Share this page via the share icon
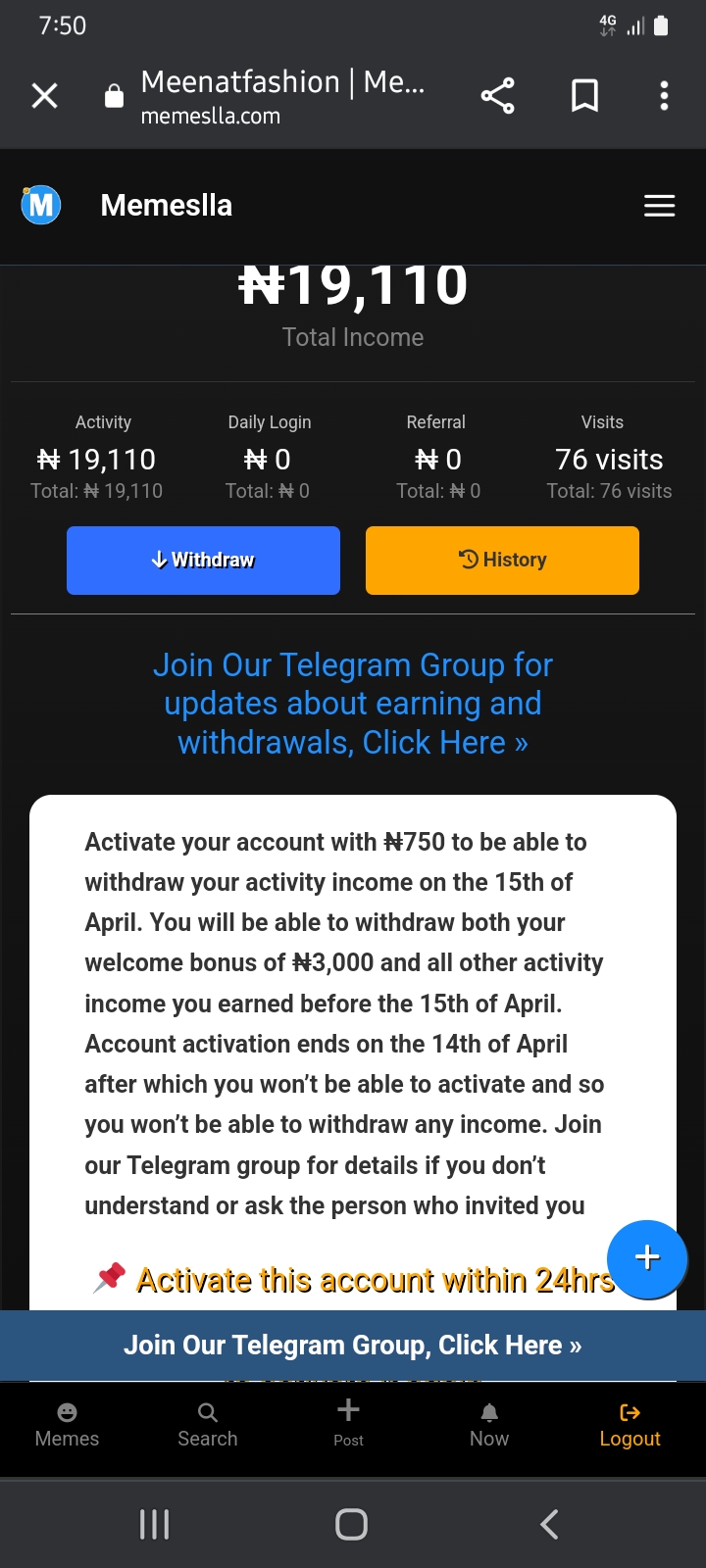Screen dimensions: 706x1568 pyautogui.click(x=497, y=95)
